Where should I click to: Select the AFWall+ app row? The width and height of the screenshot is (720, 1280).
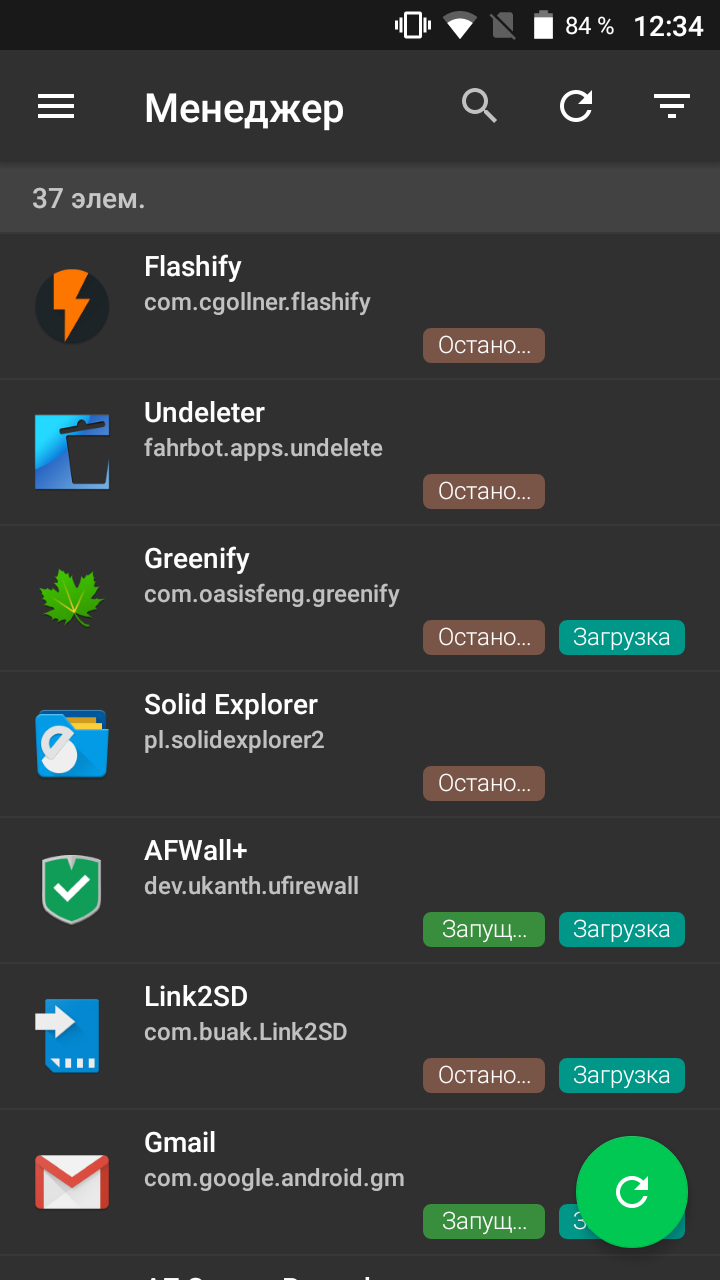pos(360,891)
